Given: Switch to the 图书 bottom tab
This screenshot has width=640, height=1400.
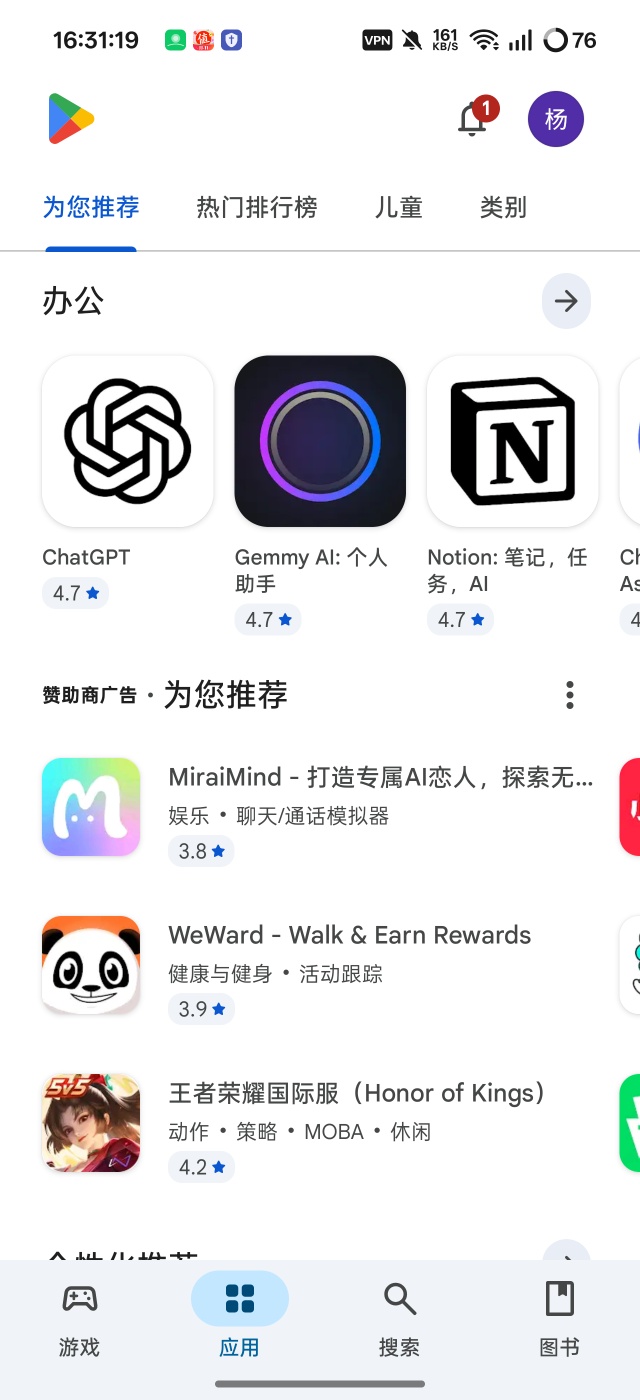Looking at the screenshot, I should pyautogui.click(x=559, y=1318).
